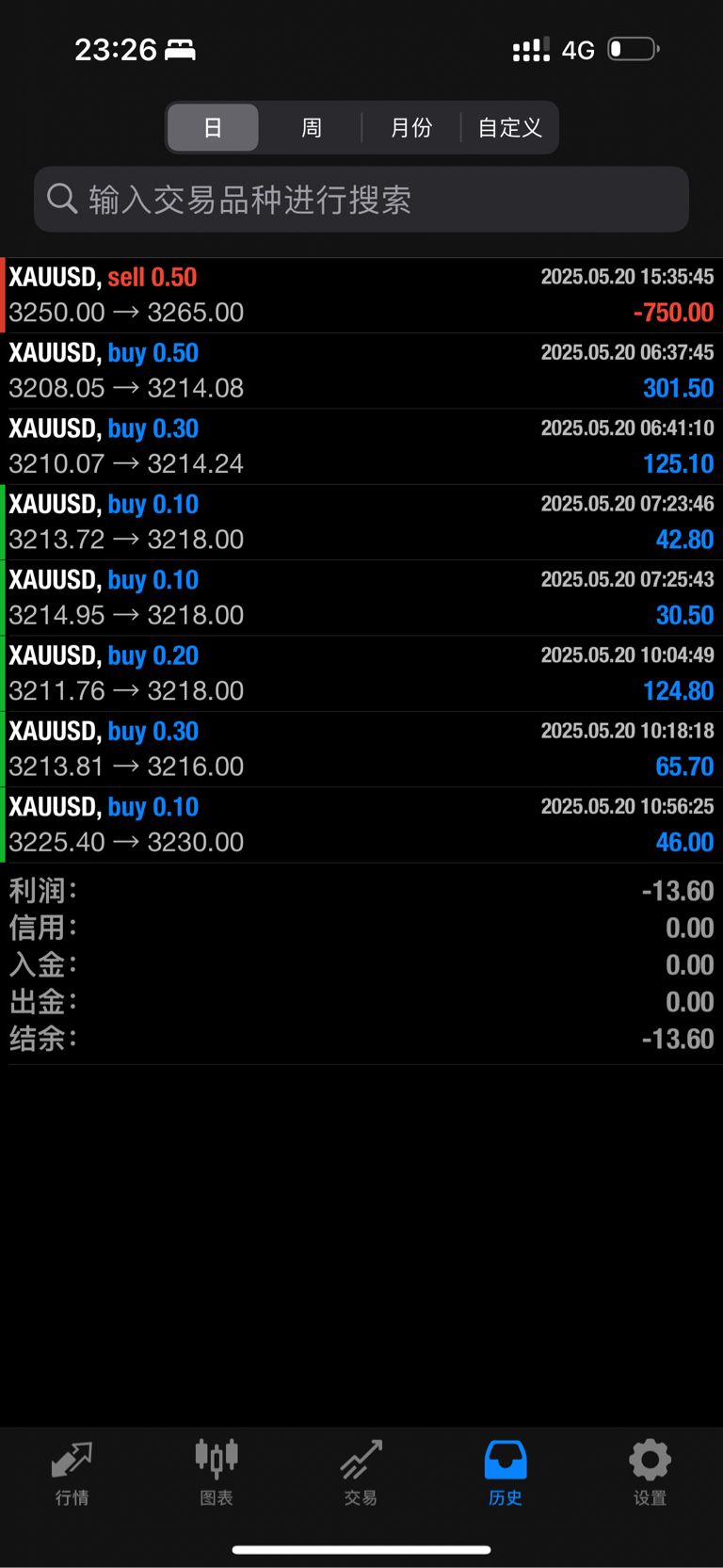Go to the 行情 quotes tab

coord(72,1473)
